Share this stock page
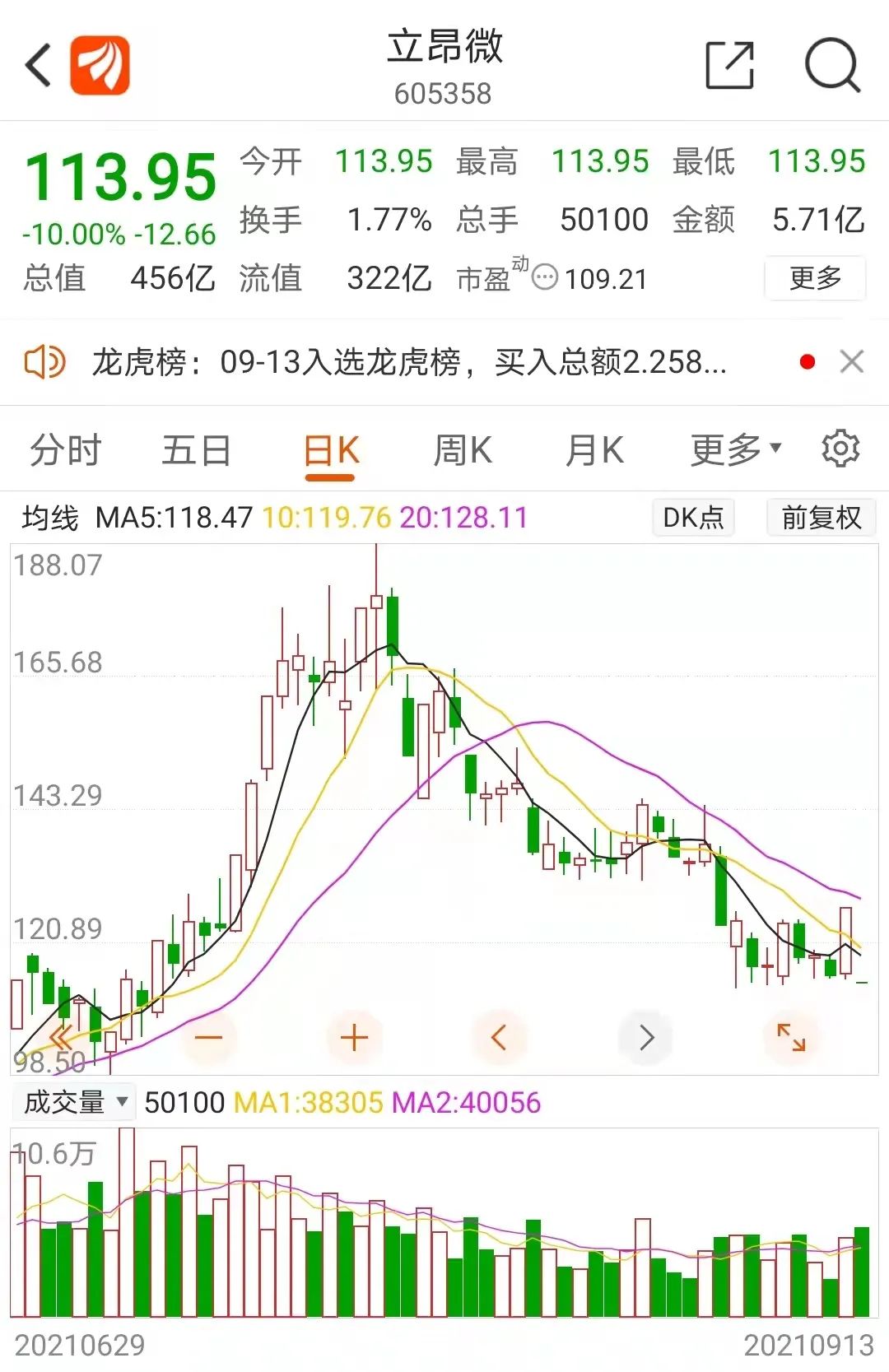Screen dimensions: 889x1372 pyautogui.click(x=730, y=65)
